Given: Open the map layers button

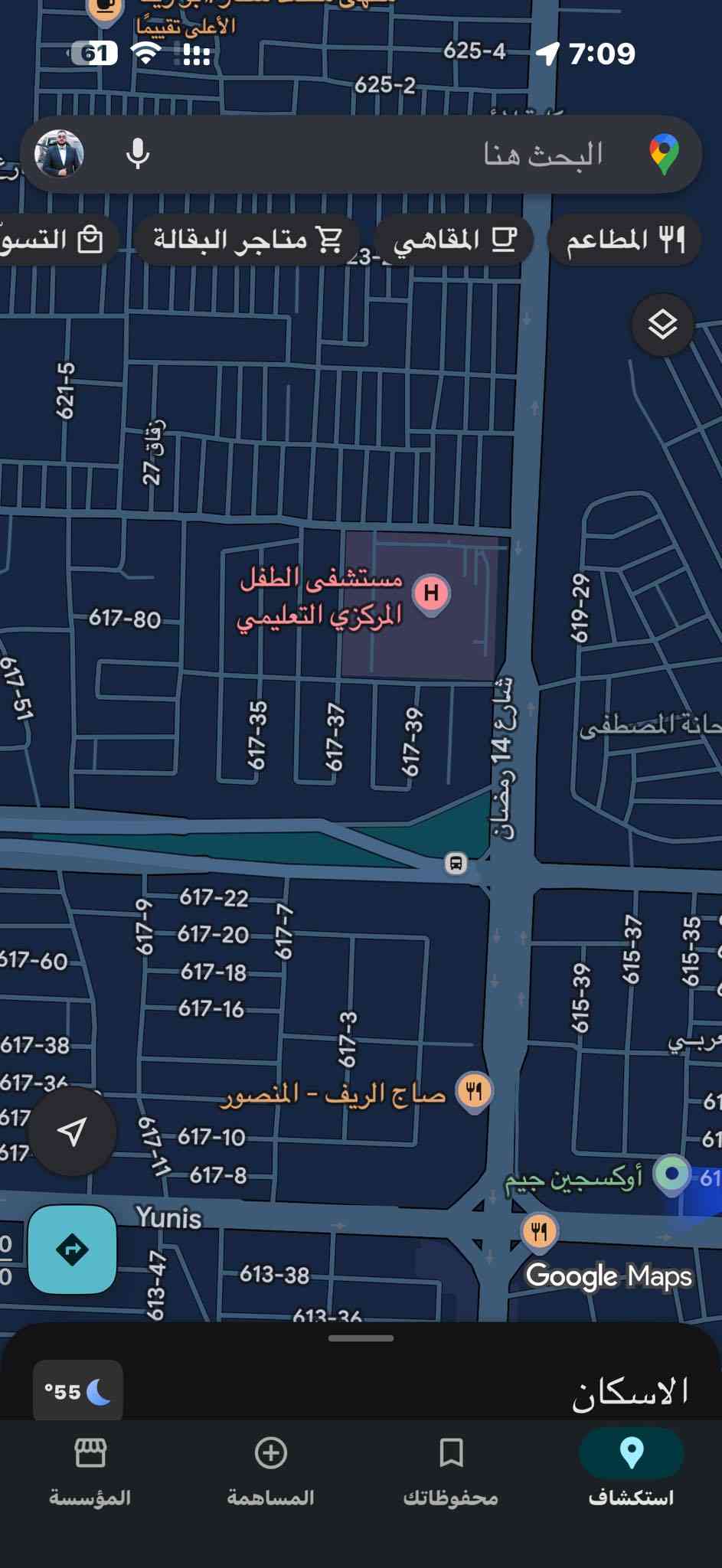Looking at the screenshot, I should click(x=662, y=325).
